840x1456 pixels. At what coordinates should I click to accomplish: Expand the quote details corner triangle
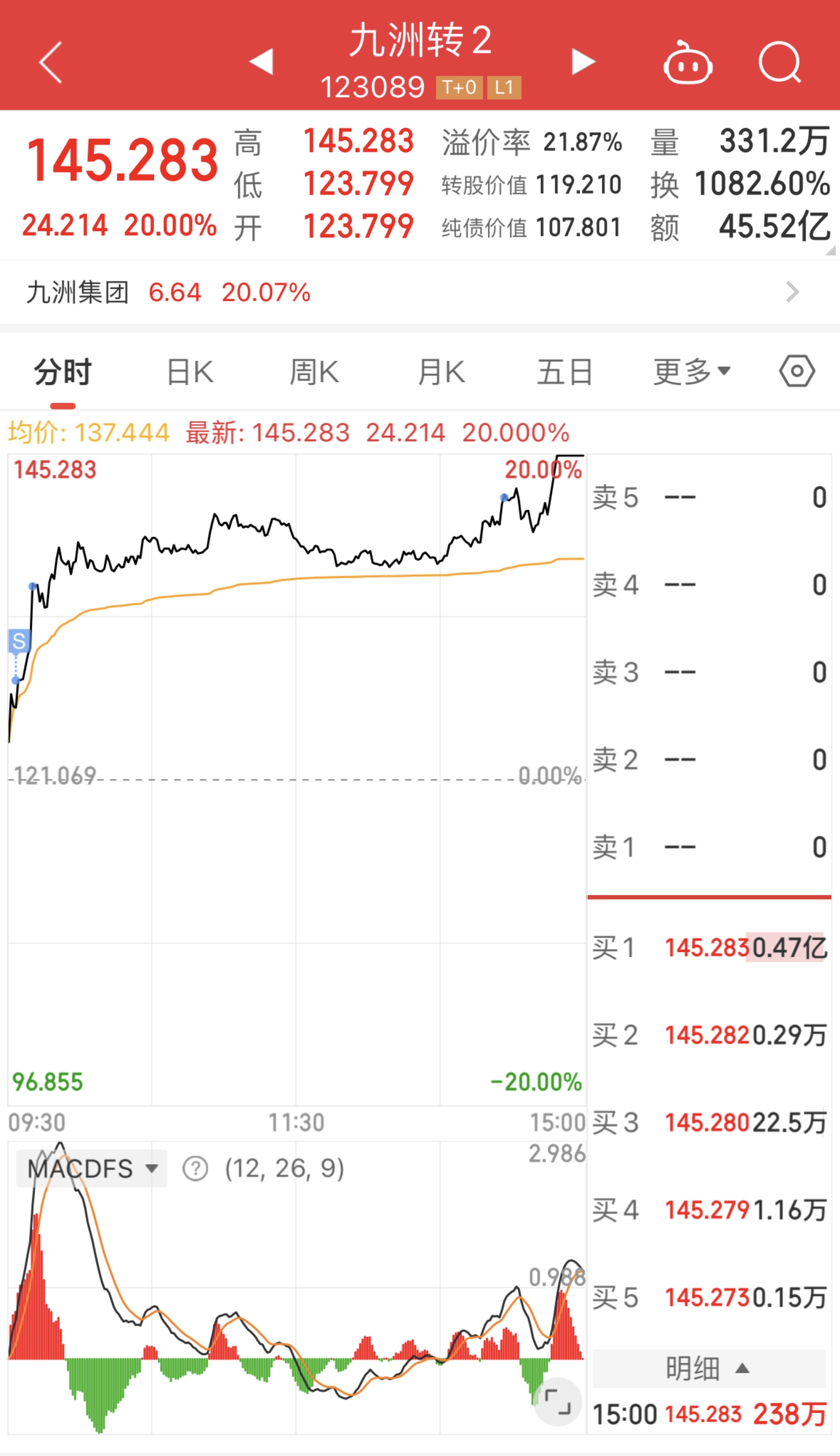(x=830, y=251)
